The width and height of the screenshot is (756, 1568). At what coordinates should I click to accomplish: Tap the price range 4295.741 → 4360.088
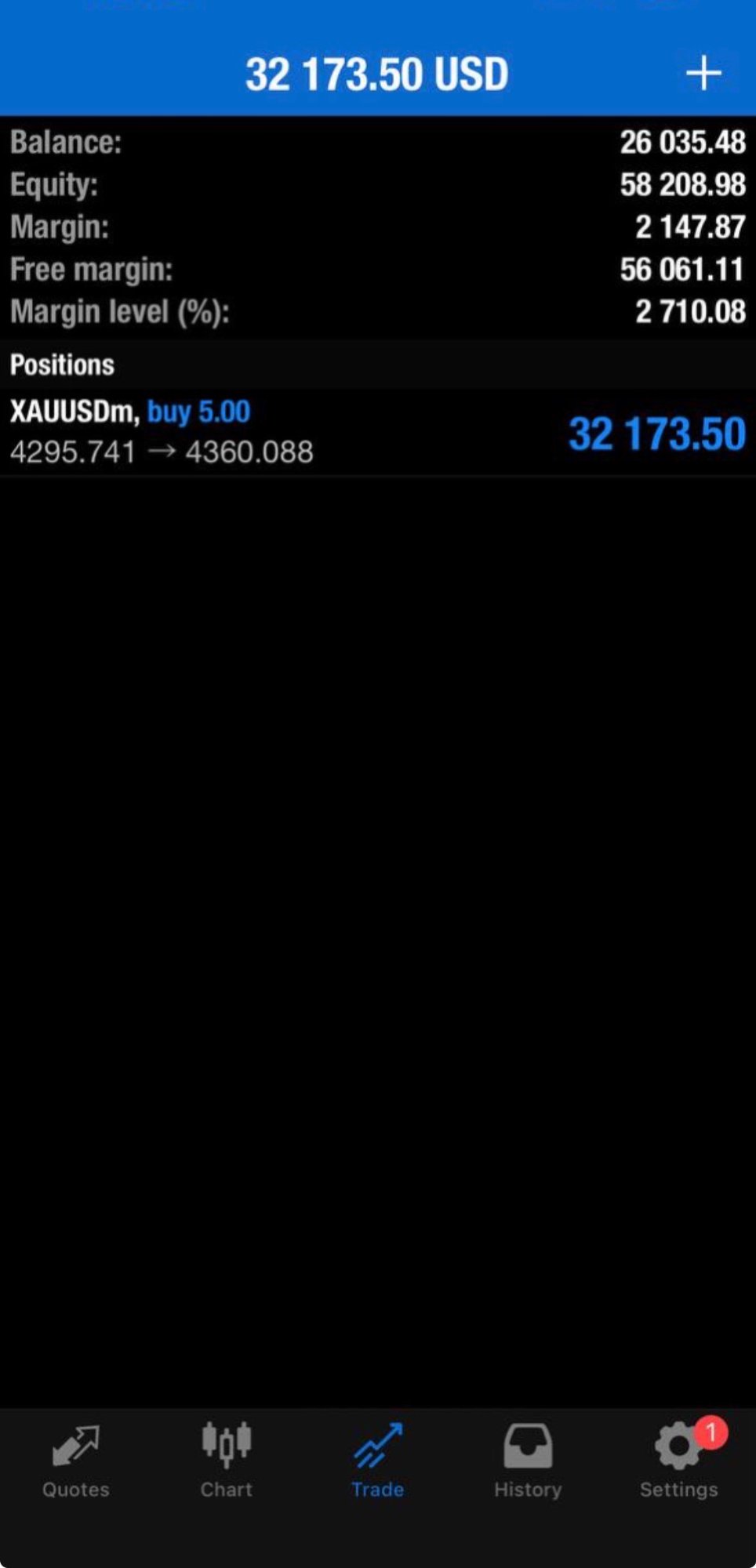[161, 452]
